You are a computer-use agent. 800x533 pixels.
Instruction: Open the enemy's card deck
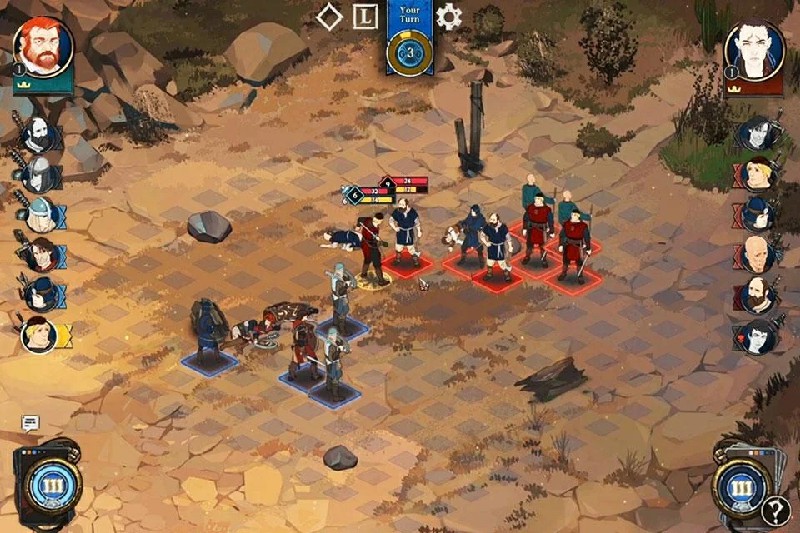point(741,488)
